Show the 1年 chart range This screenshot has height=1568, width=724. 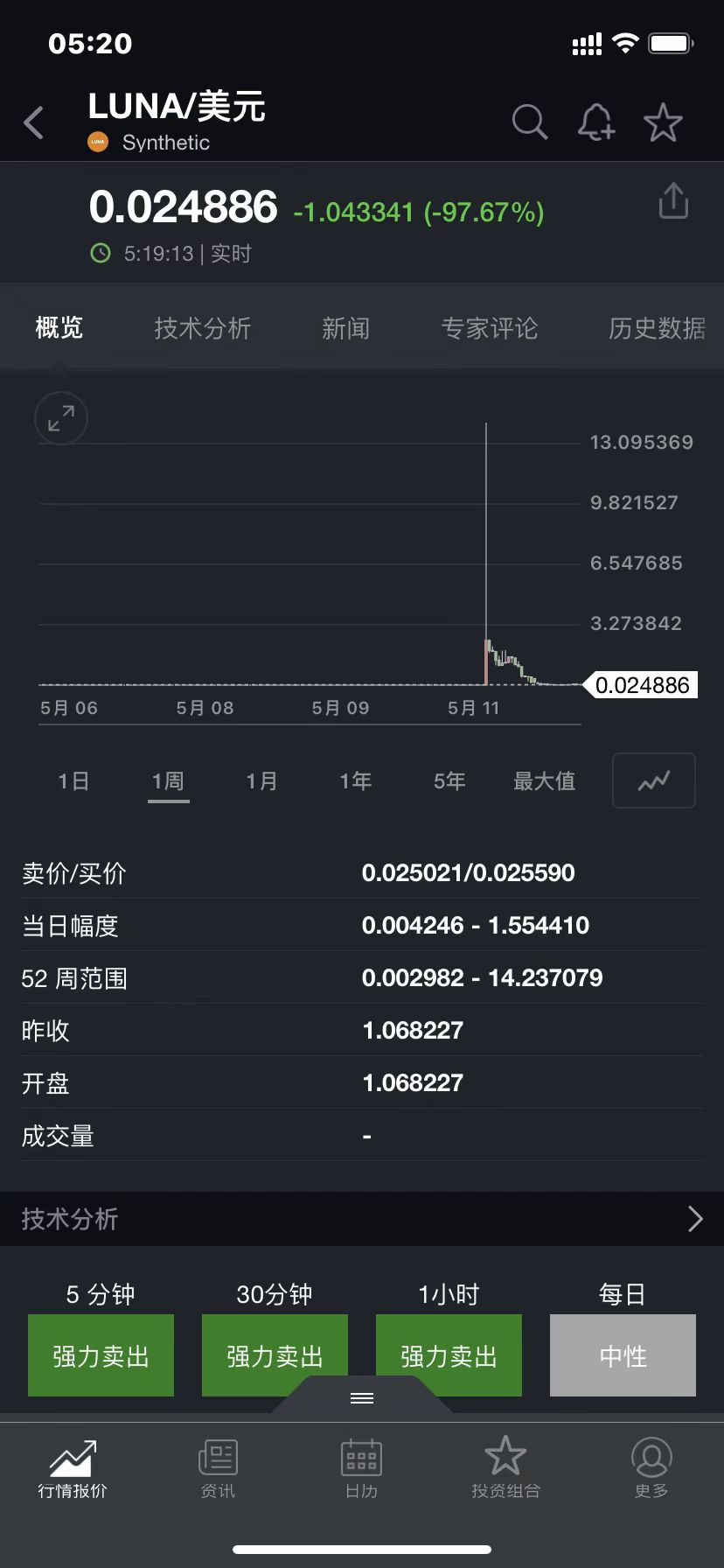[x=356, y=780]
